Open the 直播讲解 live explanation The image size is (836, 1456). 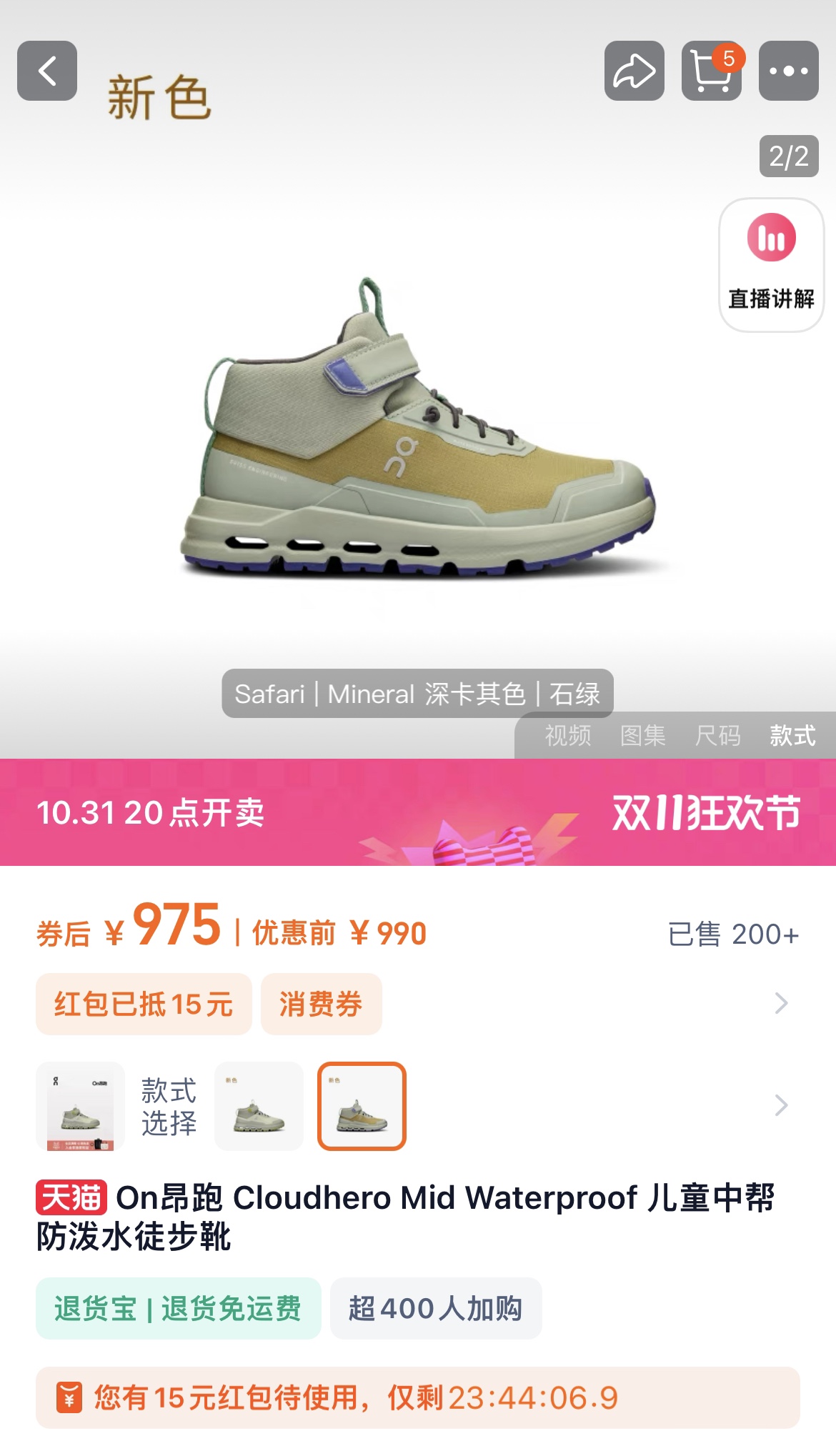pos(771,265)
